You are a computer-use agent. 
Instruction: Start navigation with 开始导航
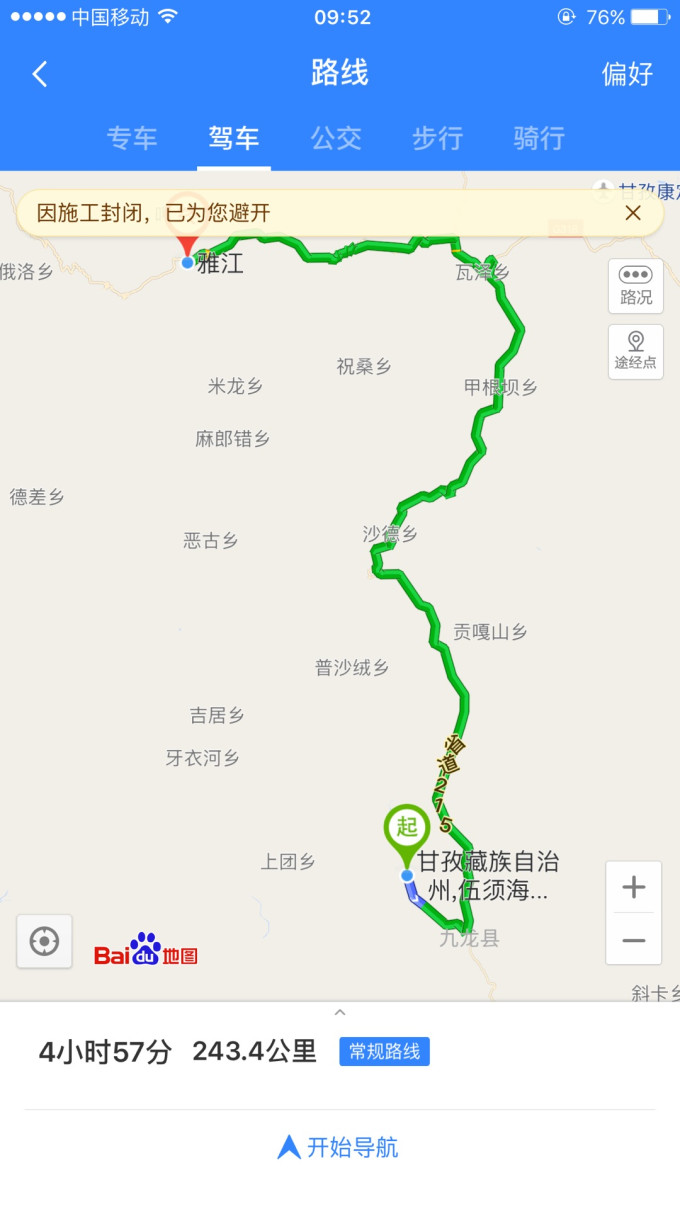click(x=340, y=1147)
